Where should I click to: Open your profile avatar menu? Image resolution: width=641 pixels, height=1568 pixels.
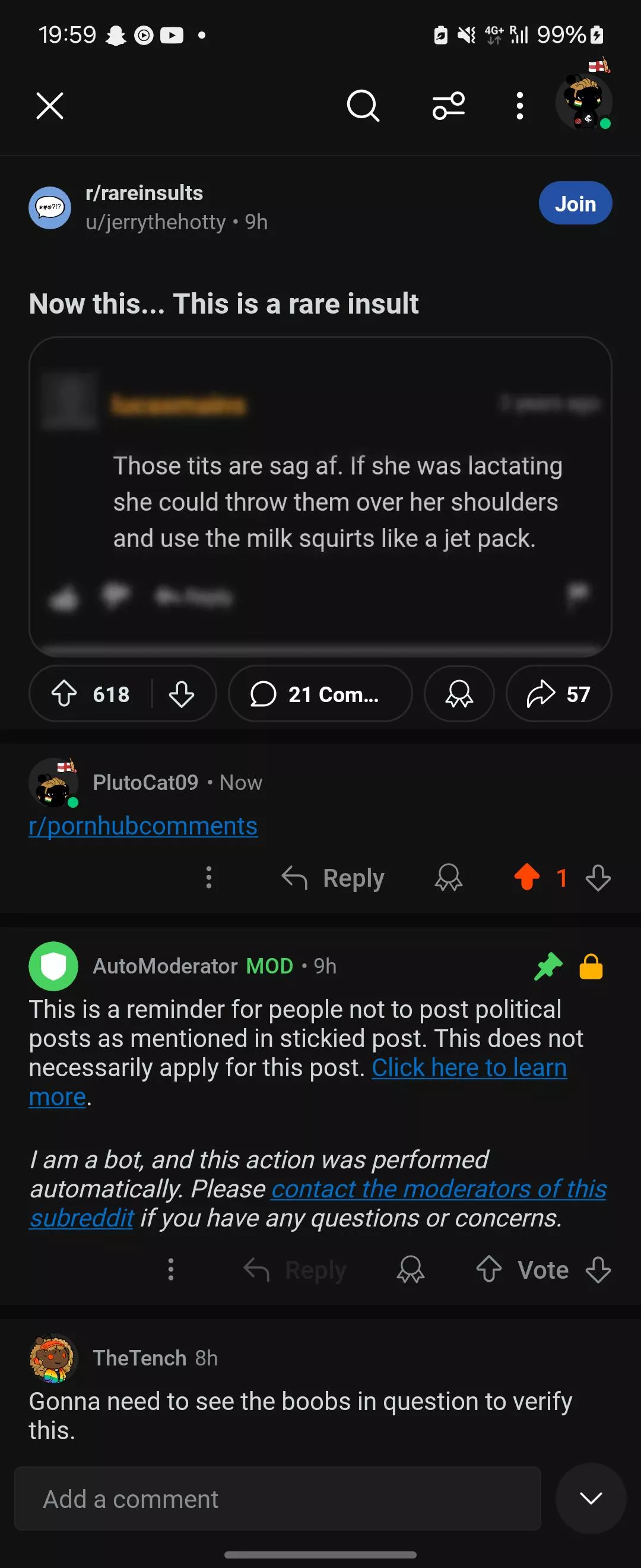pos(584,102)
